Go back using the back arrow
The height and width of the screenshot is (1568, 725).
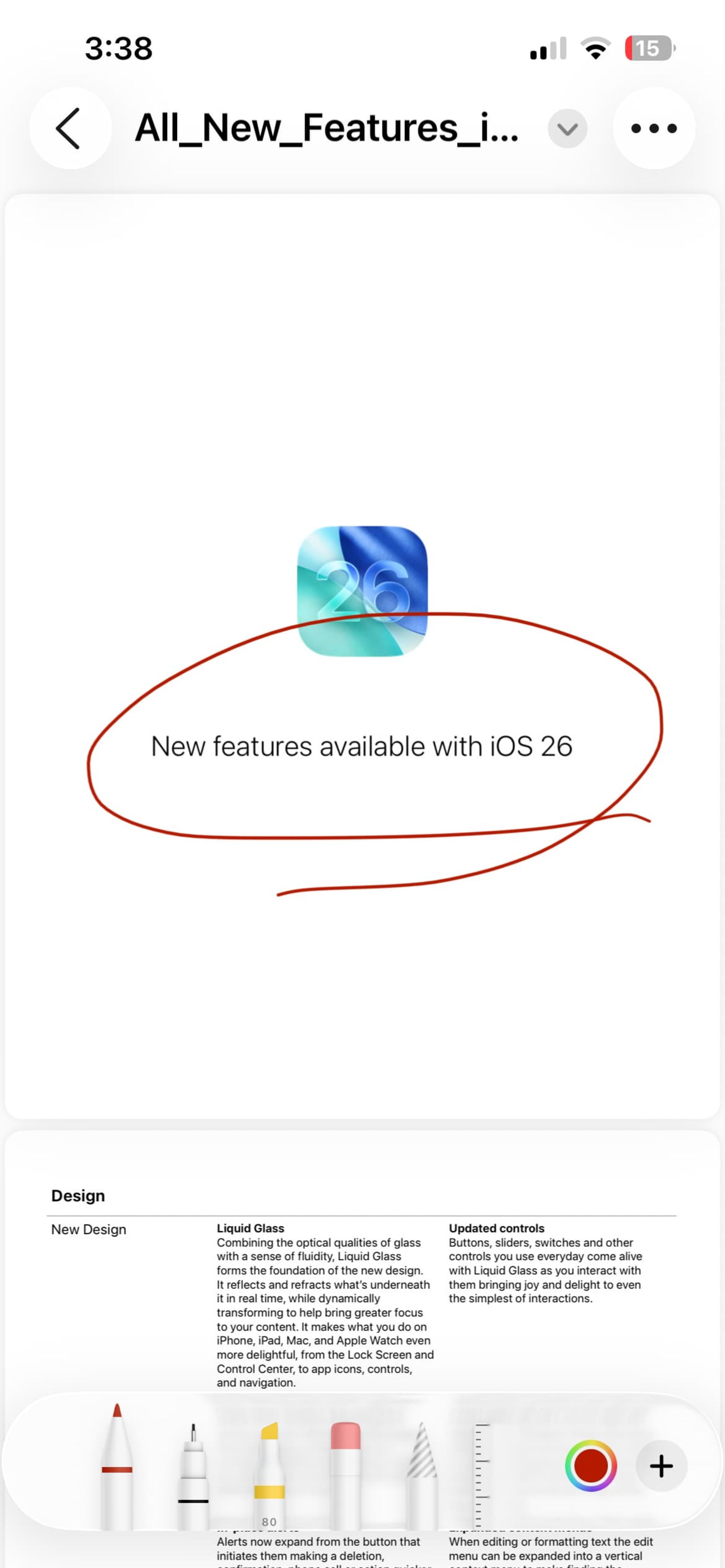click(x=69, y=128)
